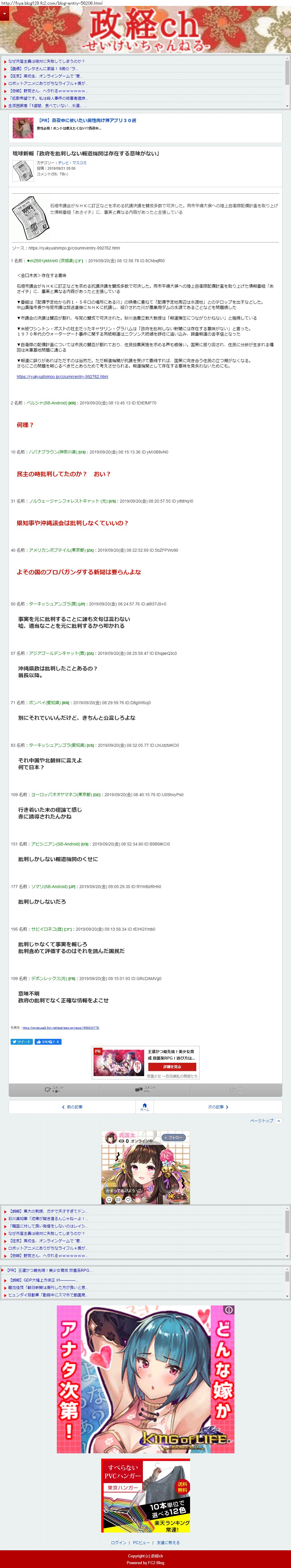Open the ログイン link in the footer
The height and width of the screenshot is (1568, 291).
click(118, 1543)
